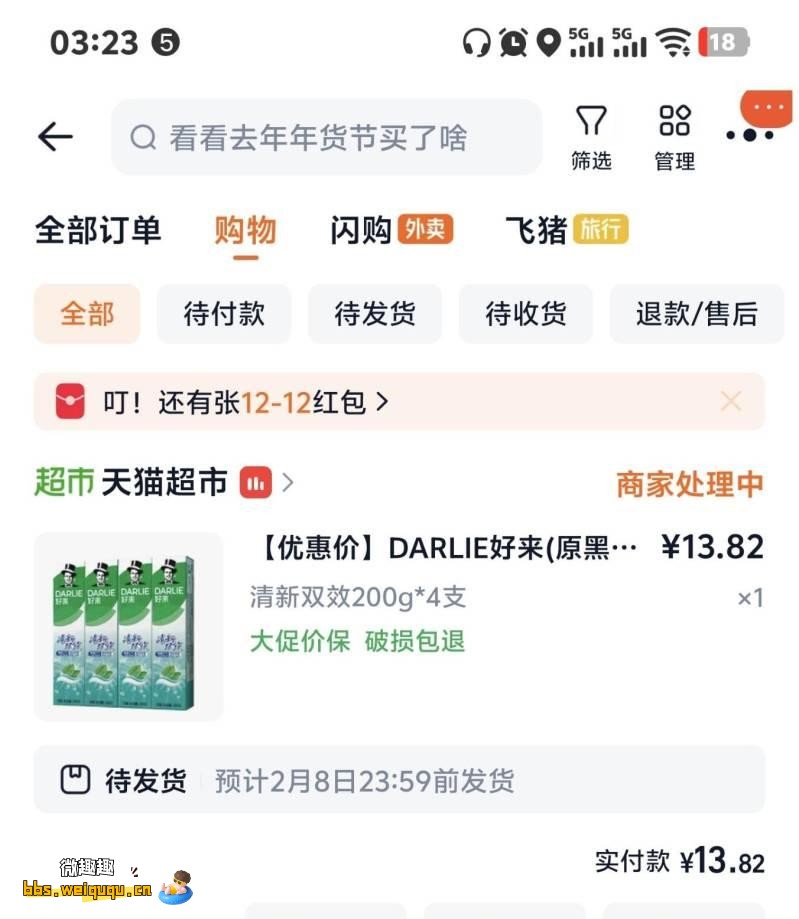
Task: Switch to the 闪购 tab
Action: 391,230
